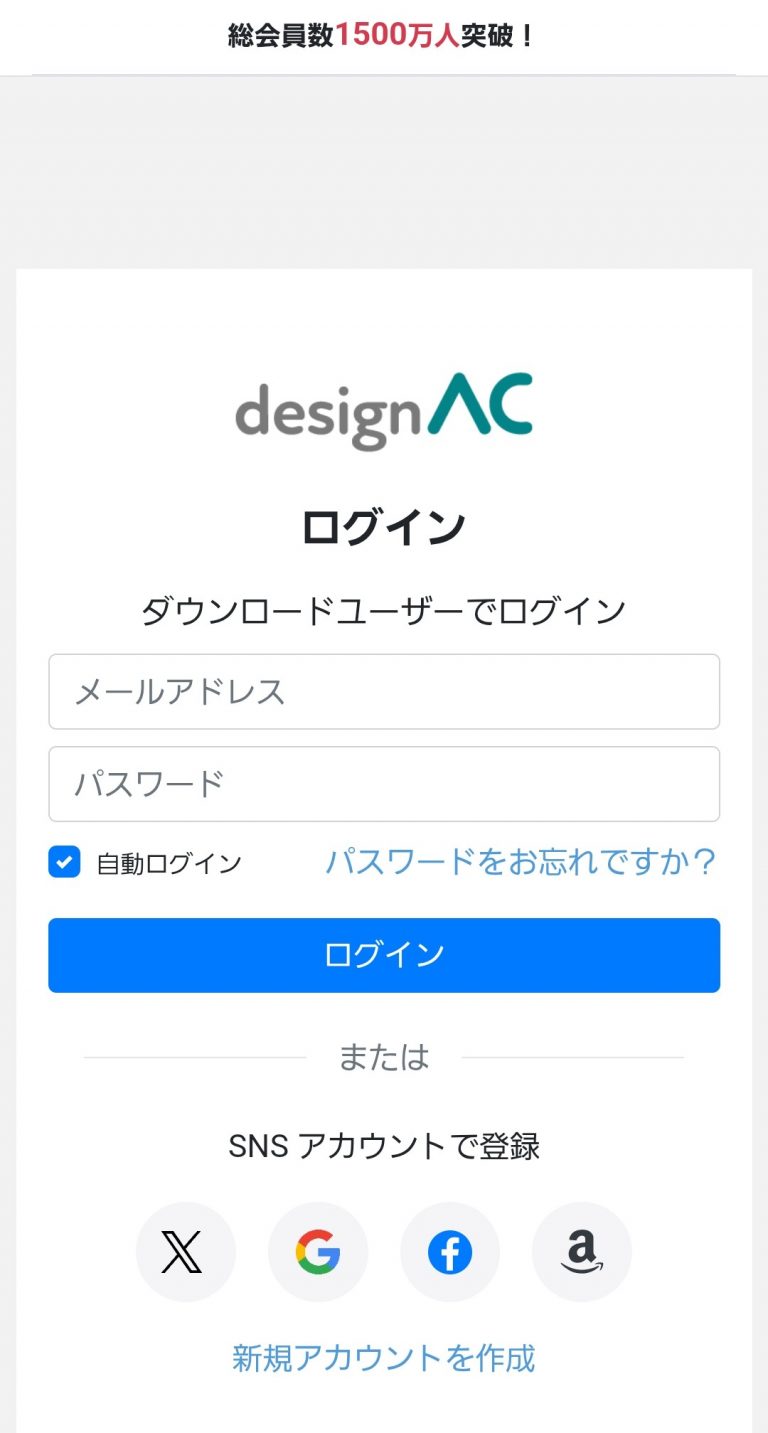Tap the メールアドレス input field

(x=384, y=692)
